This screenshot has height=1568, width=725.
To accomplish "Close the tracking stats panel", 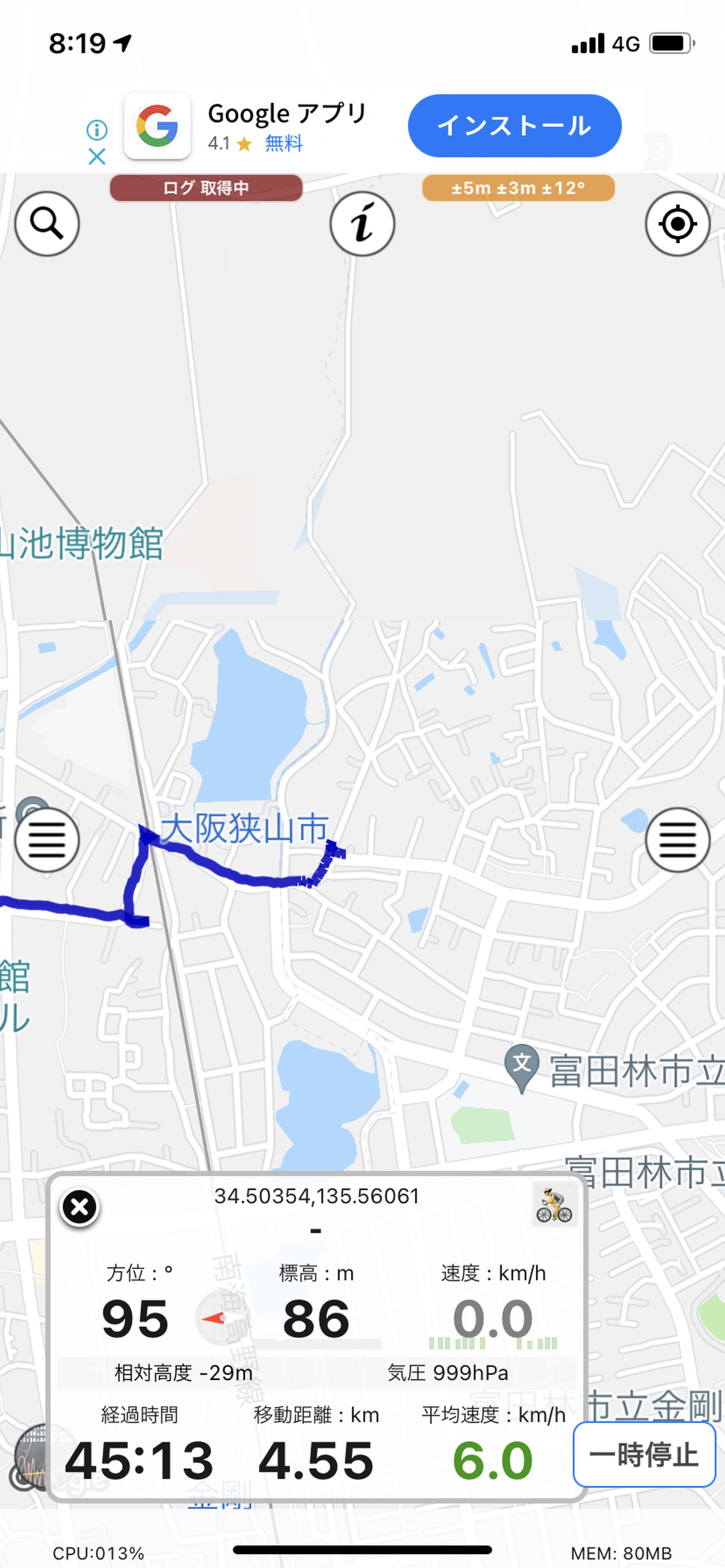I will (80, 1207).
